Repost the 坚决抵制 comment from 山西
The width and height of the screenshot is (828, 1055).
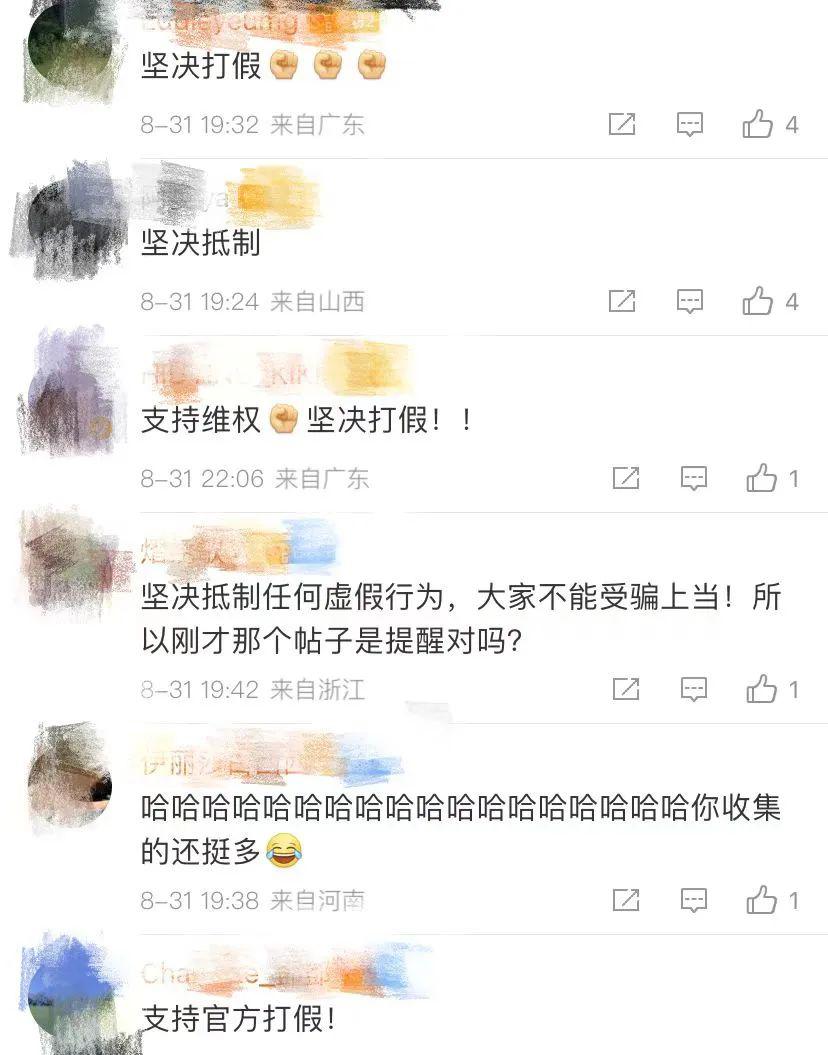tap(622, 301)
